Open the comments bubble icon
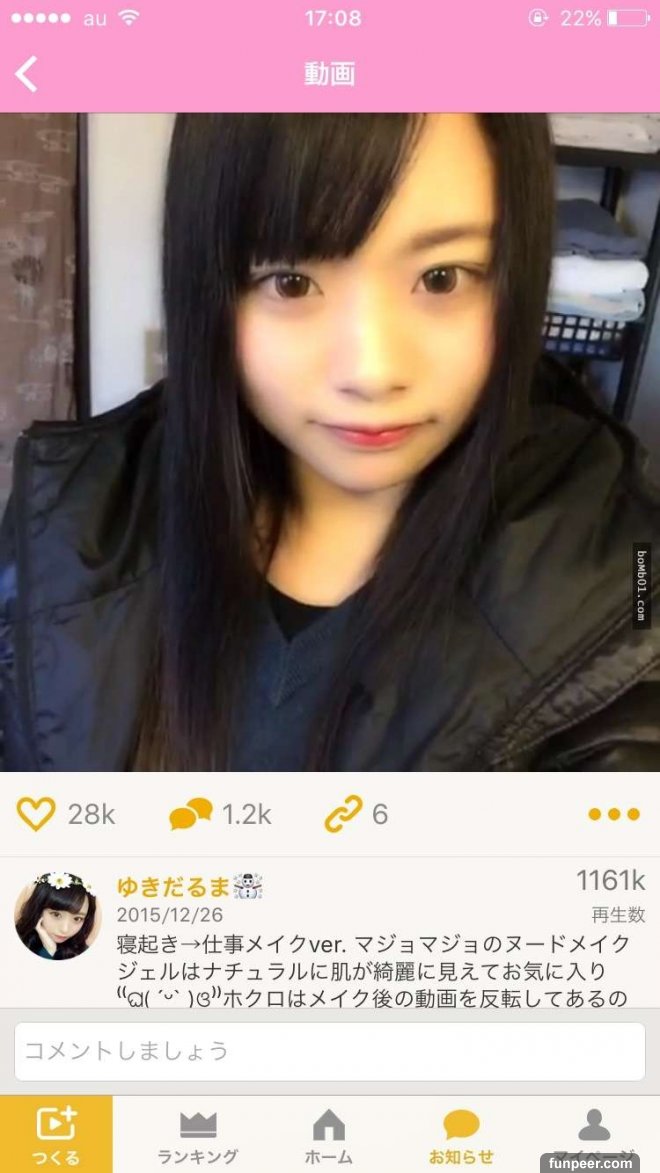Image resolution: width=660 pixels, height=1173 pixels. pos(191,814)
